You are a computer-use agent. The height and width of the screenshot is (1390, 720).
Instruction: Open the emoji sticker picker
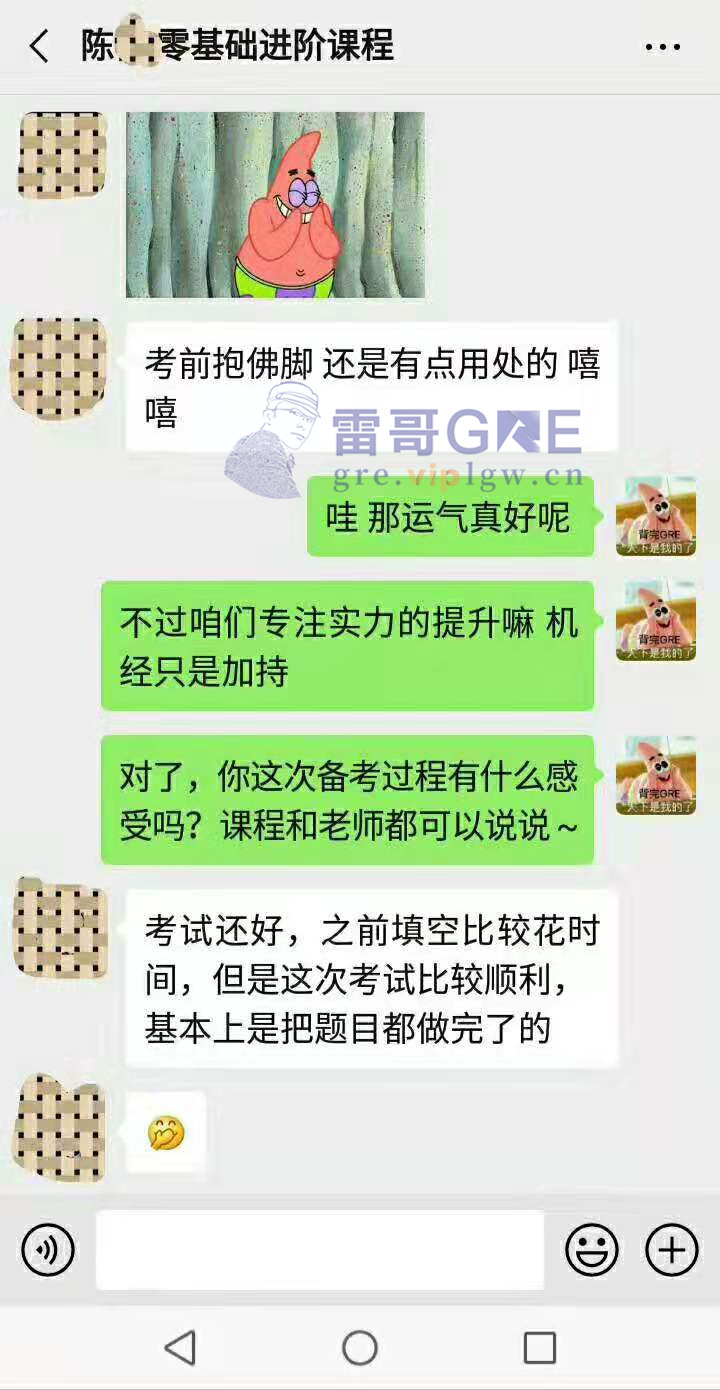point(591,1250)
